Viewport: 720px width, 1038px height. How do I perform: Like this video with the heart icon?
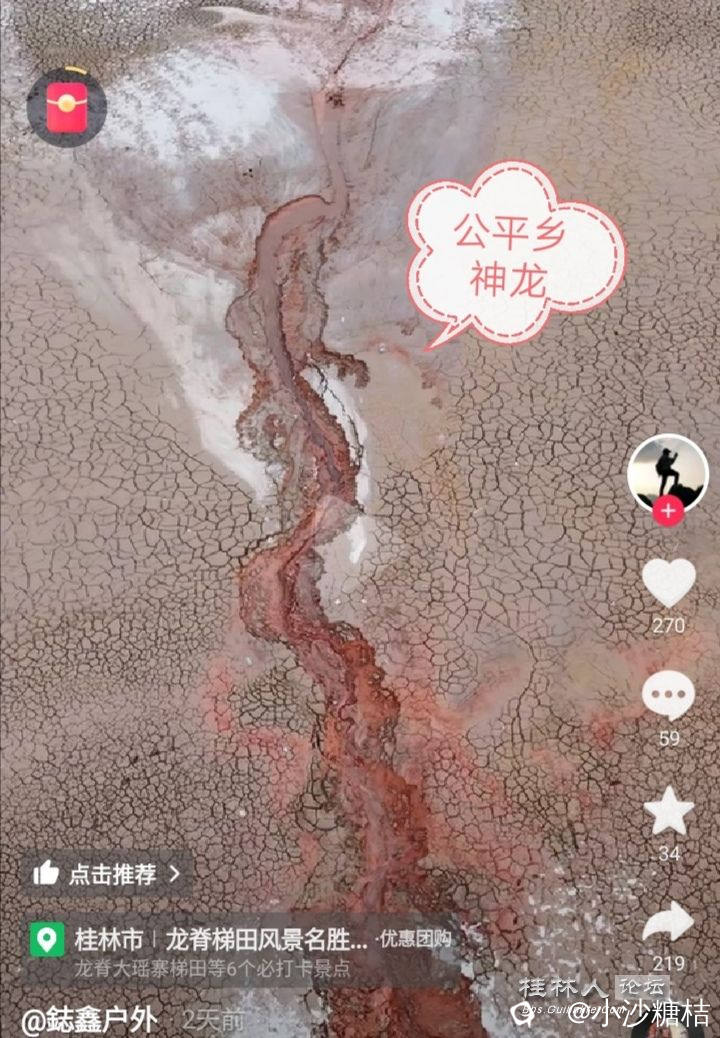click(x=668, y=583)
